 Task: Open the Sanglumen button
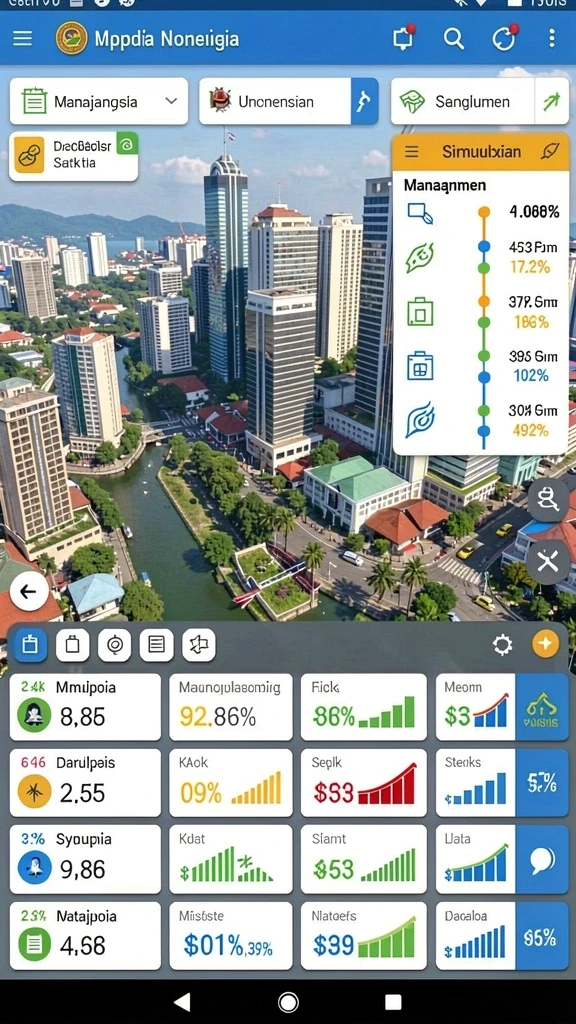pos(479,101)
